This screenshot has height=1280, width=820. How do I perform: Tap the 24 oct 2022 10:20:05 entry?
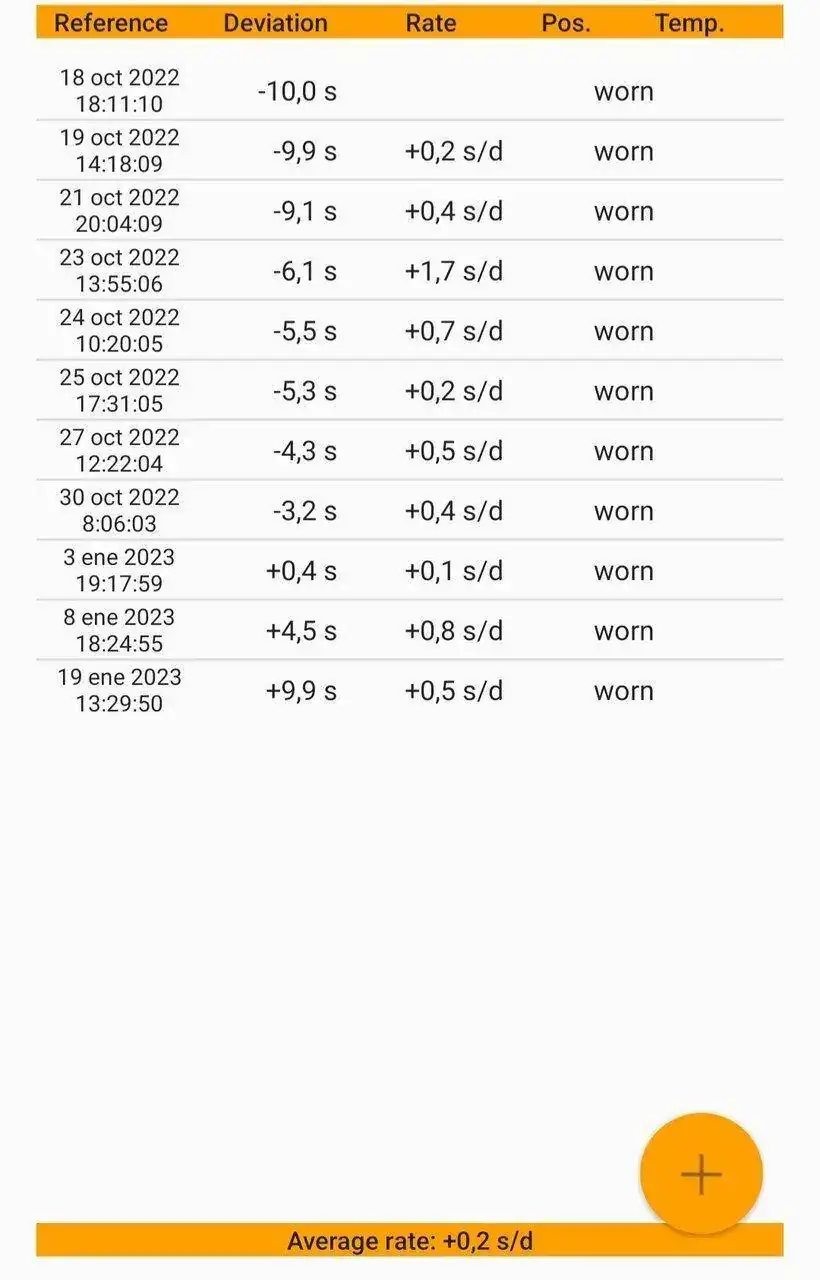409,331
